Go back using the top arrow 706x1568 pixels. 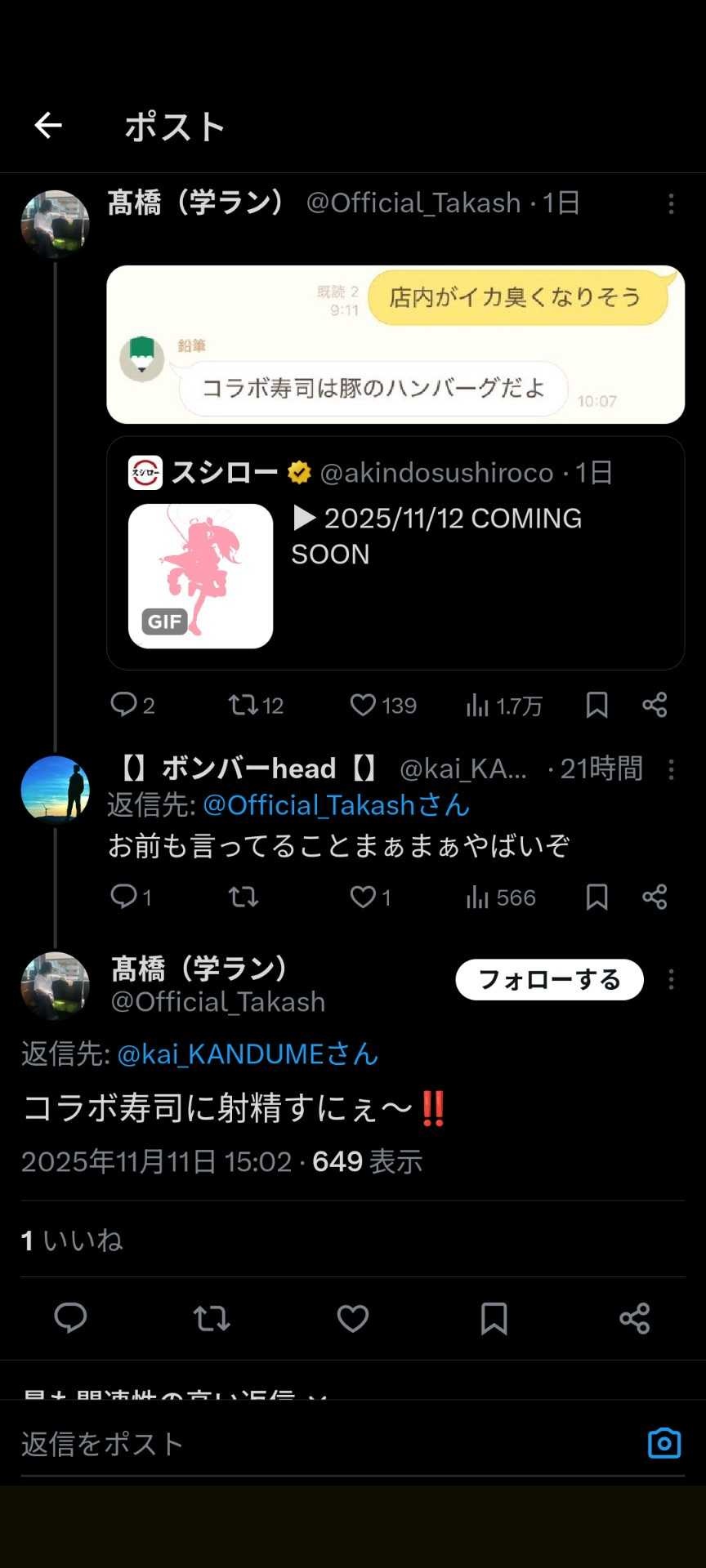[x=48, y=126]
